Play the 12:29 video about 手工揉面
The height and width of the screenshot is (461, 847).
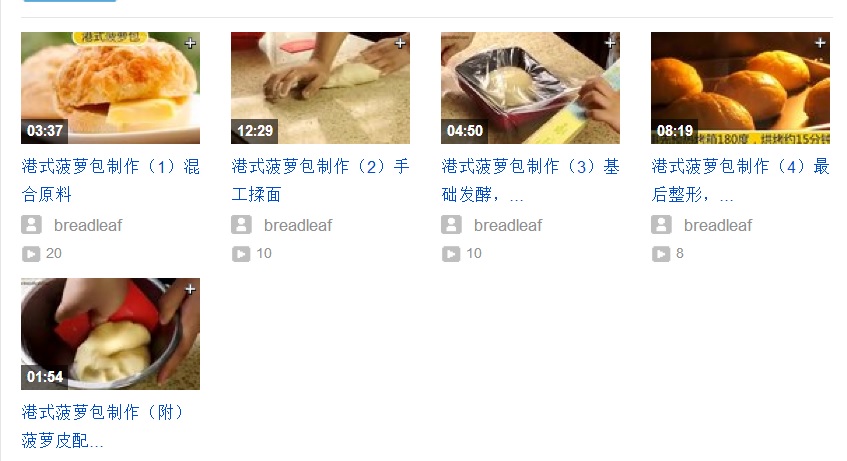[320, 88]
